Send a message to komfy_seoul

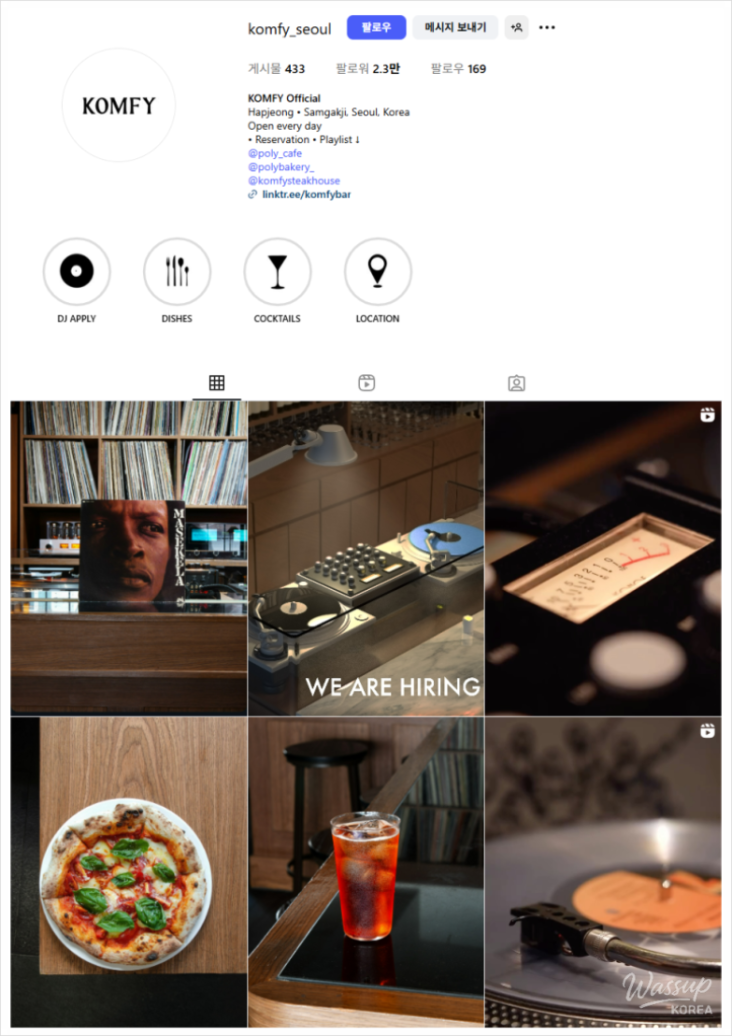click(455, 28)
